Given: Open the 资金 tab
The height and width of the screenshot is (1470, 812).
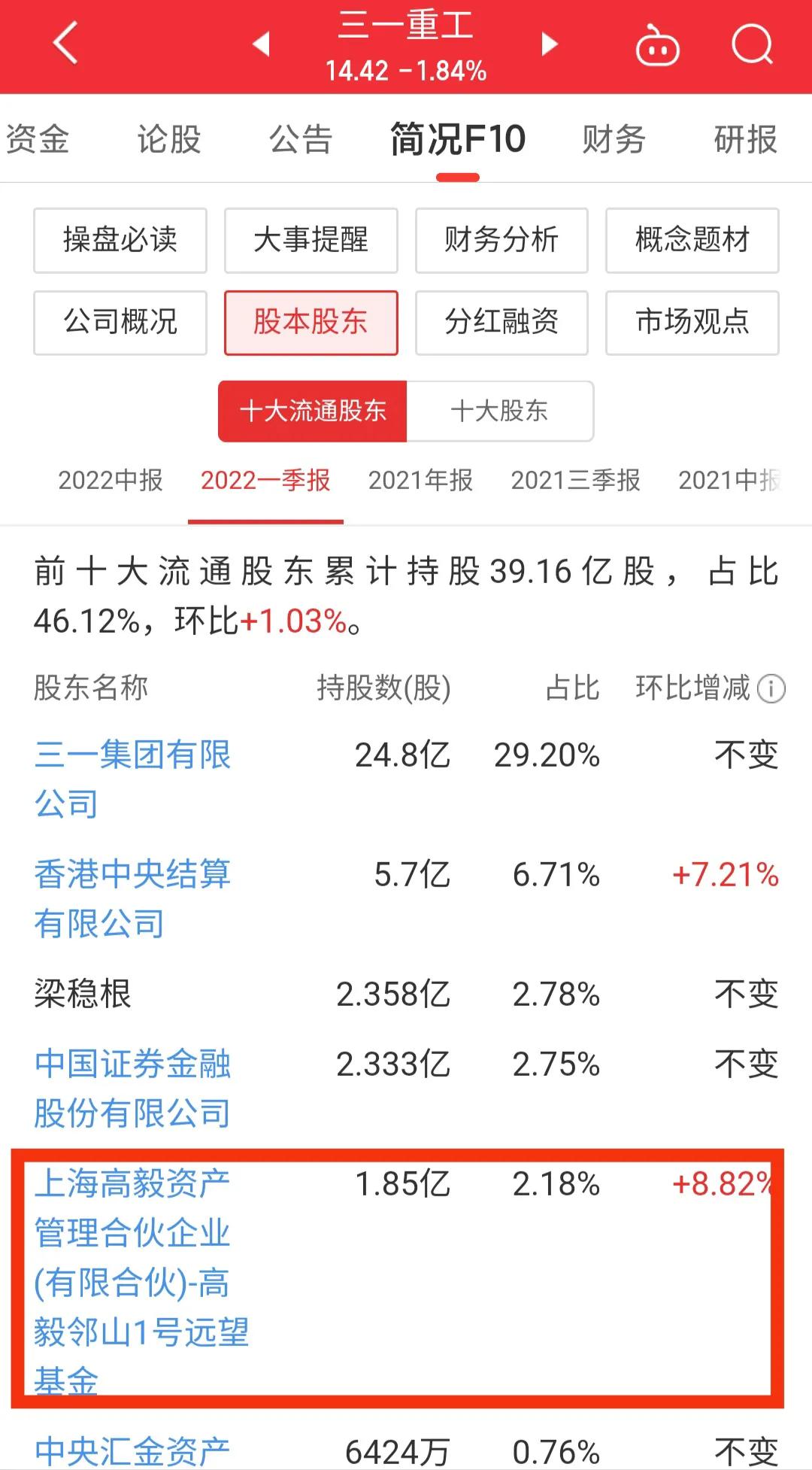Looking at the screenshot, I should click(x=39, y=139).
